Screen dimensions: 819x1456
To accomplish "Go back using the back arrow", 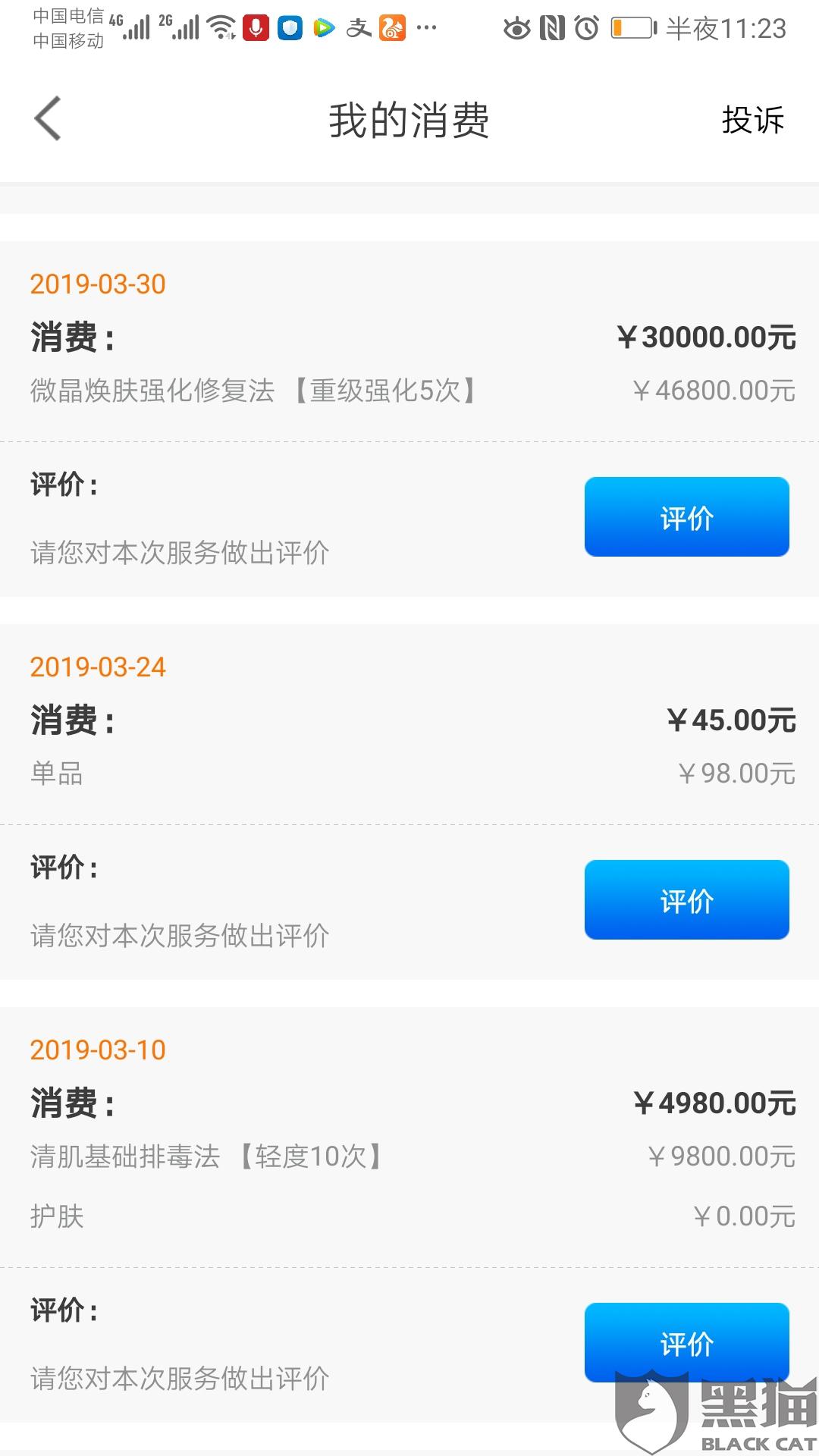I will coord(48,119).
